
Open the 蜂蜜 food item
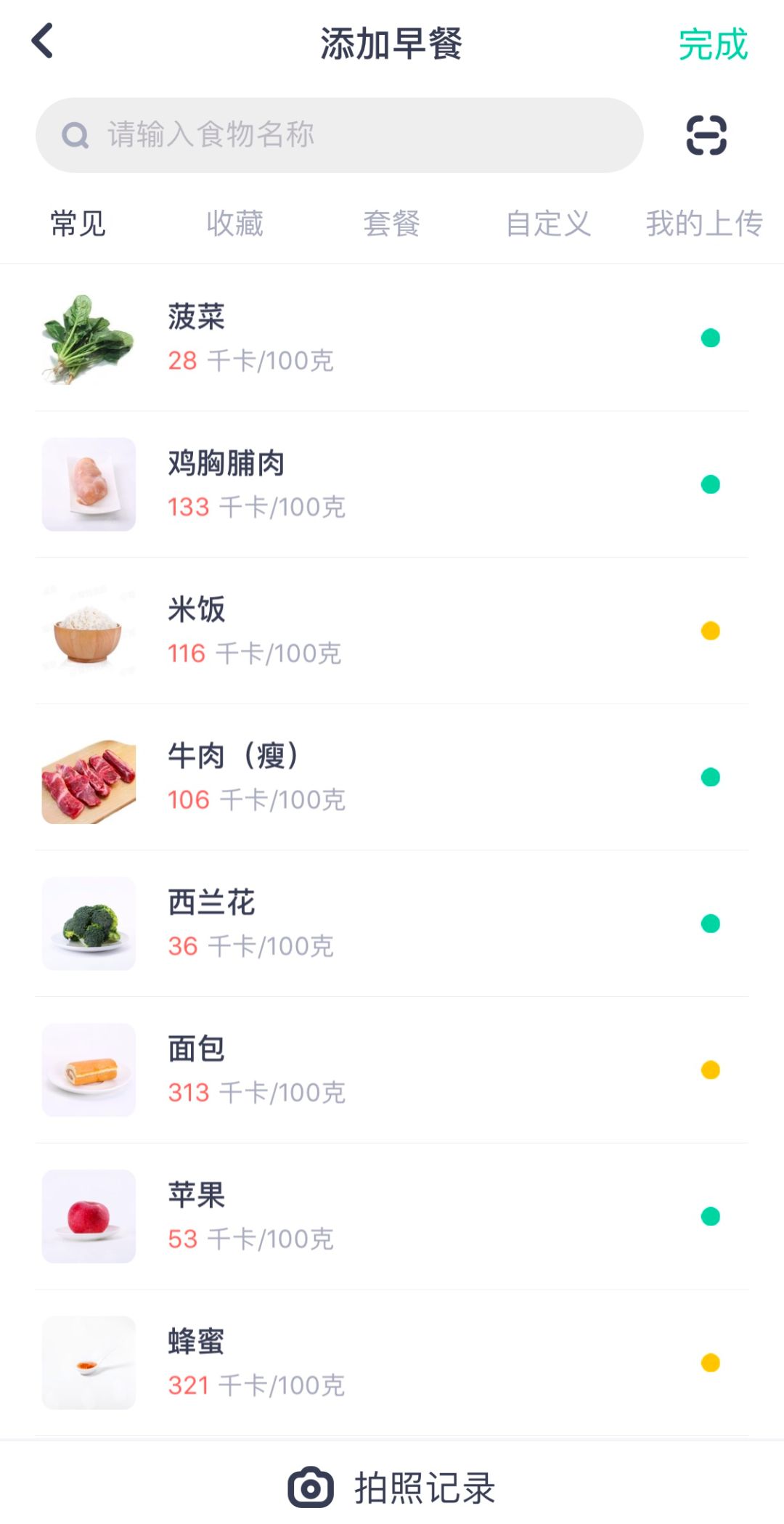392,1363
